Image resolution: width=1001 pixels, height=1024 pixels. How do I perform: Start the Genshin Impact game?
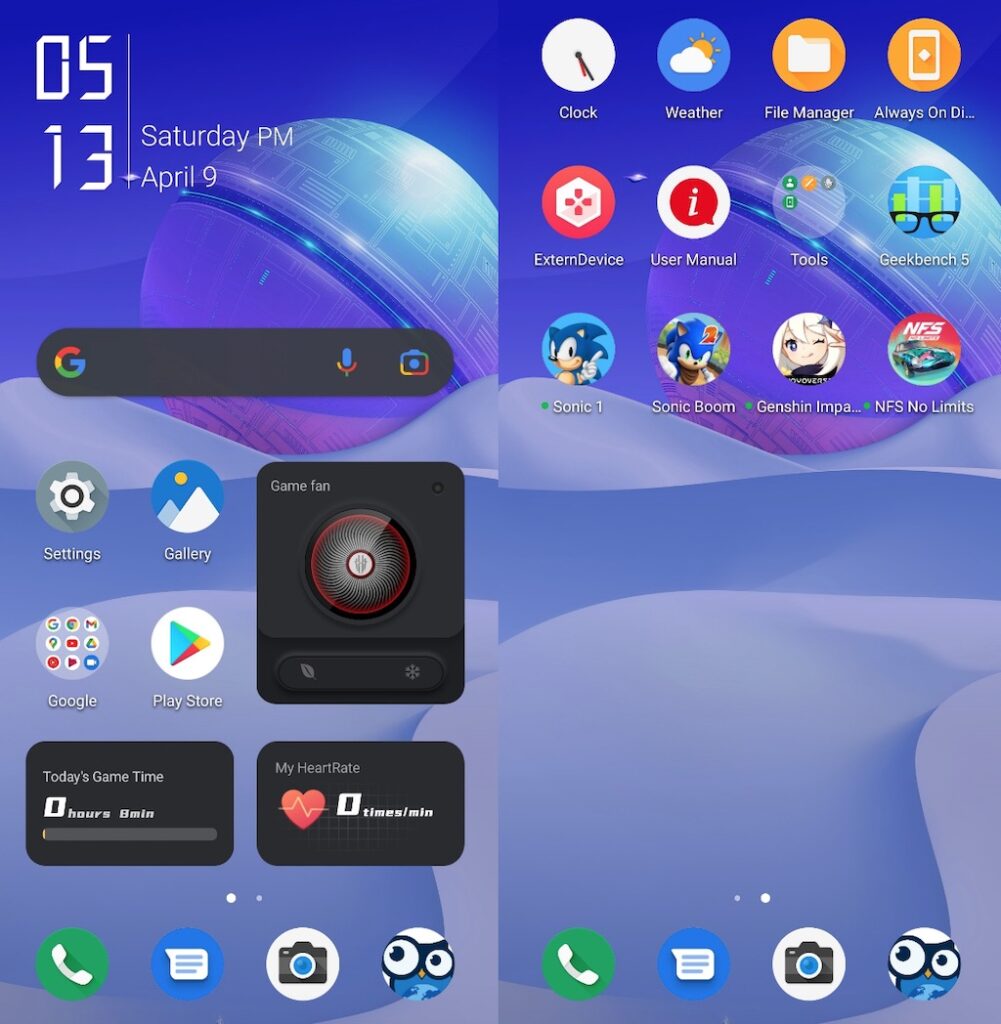point(809,350)
